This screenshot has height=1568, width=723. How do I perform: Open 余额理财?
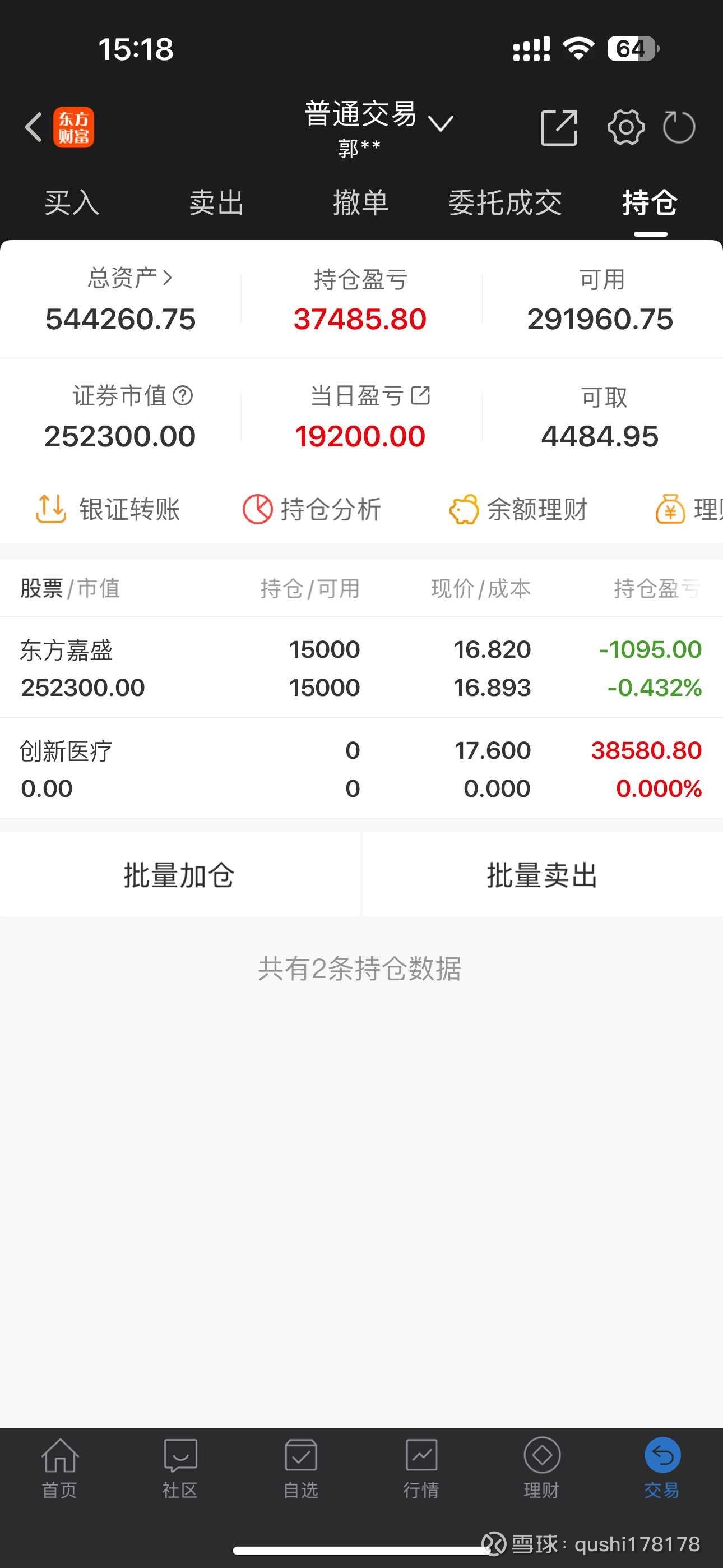pos(518,509)
